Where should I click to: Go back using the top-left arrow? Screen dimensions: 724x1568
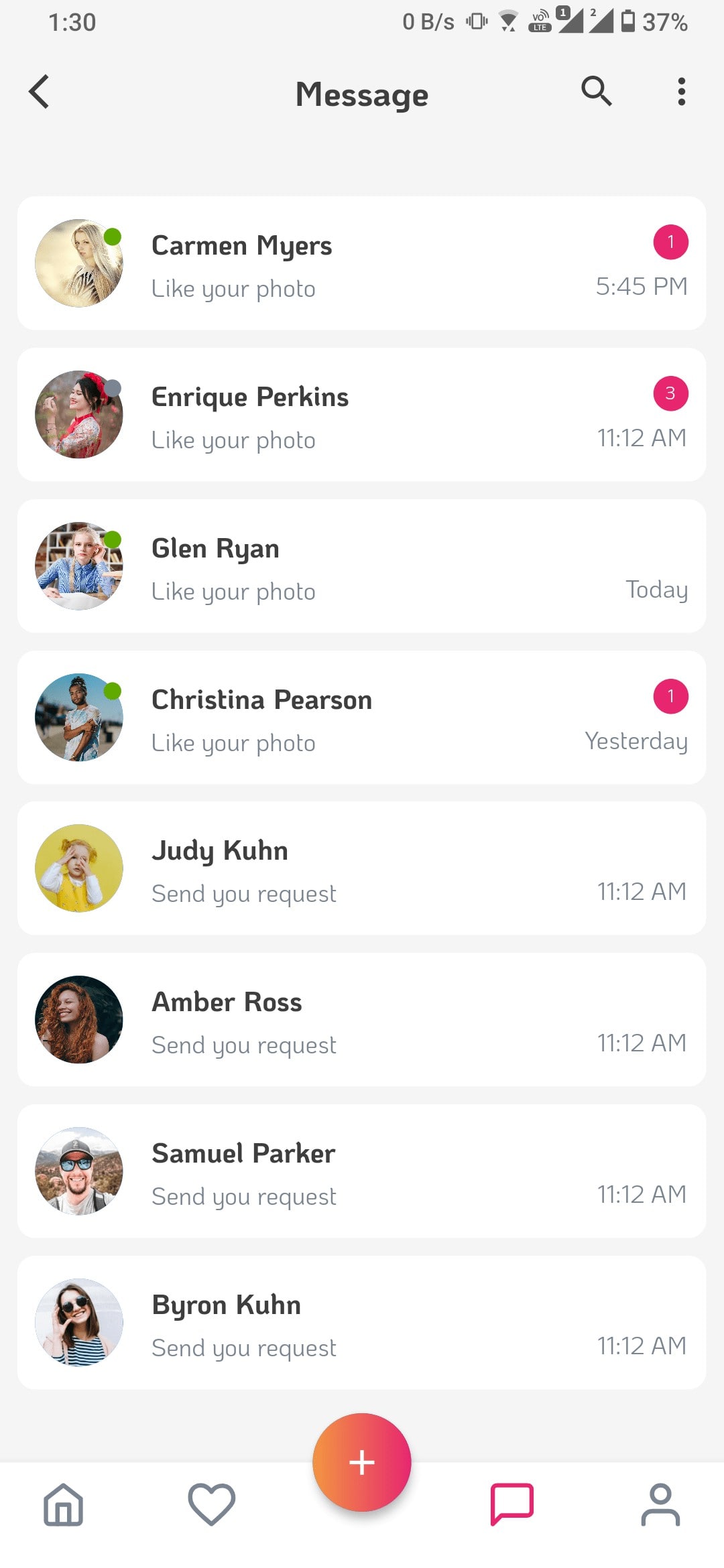tap(40, 92)
